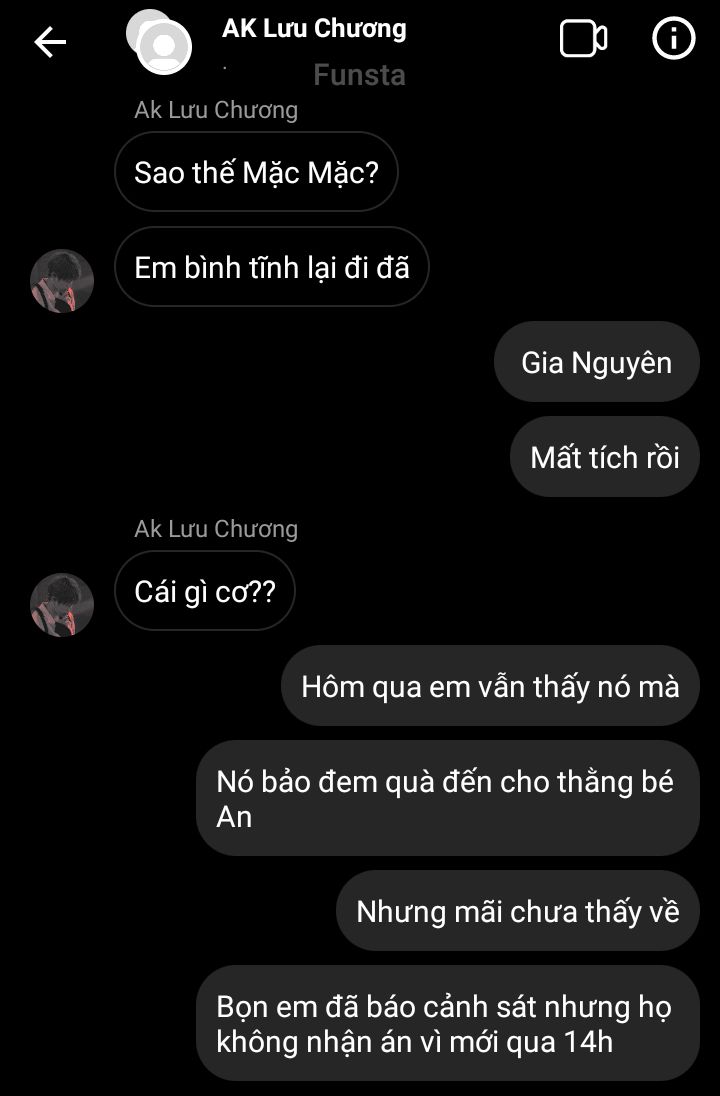The width and height of the screenshot is (720, 1096).
Task: Open the conversation info icon
Action: pos(673,39)
